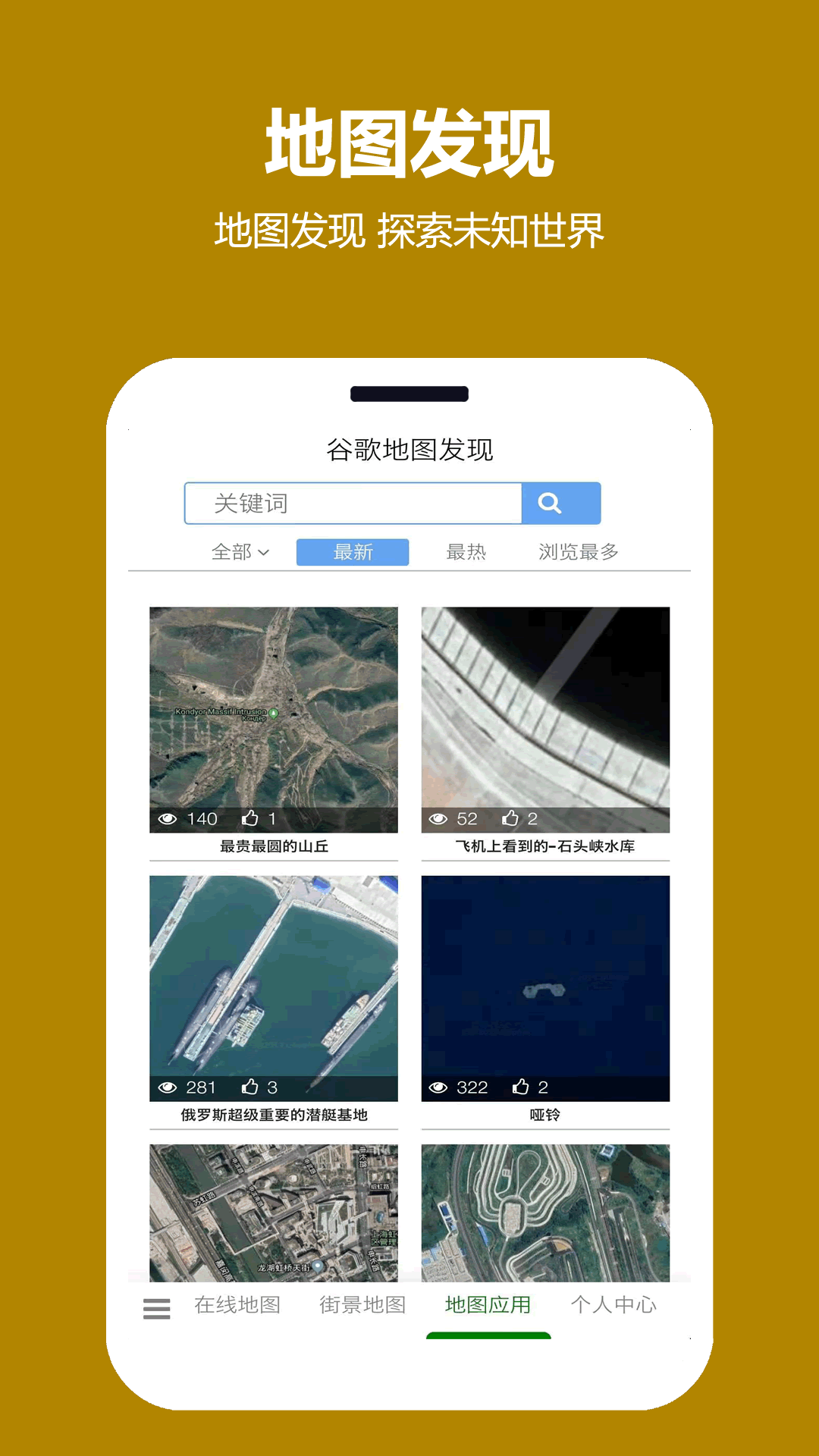Viewport: 819px width, 1456px height.
Task: Select the 最新 tab
Action: point(353,553)
